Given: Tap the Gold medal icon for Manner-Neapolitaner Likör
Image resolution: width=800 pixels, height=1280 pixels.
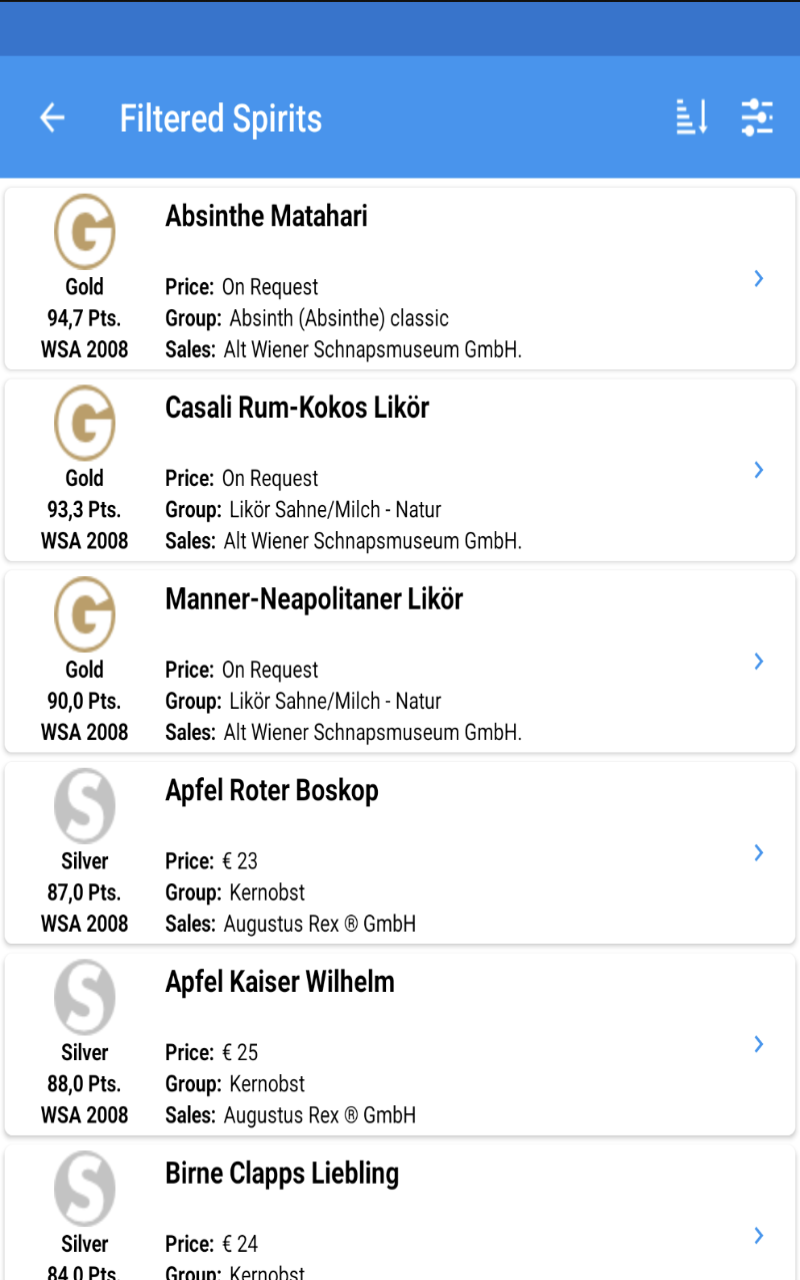Looking at the screenshot, I should click(x=84, y=613).
